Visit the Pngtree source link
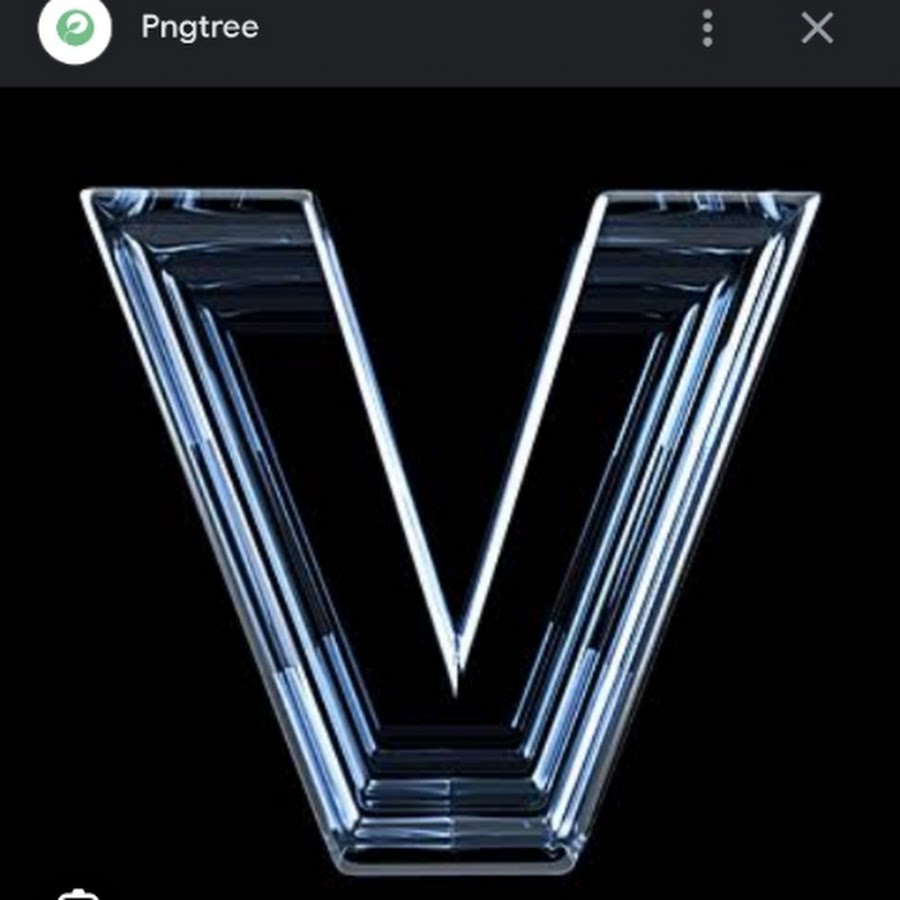Viewport: 900px width, 900px height. (x=199, y=27)
